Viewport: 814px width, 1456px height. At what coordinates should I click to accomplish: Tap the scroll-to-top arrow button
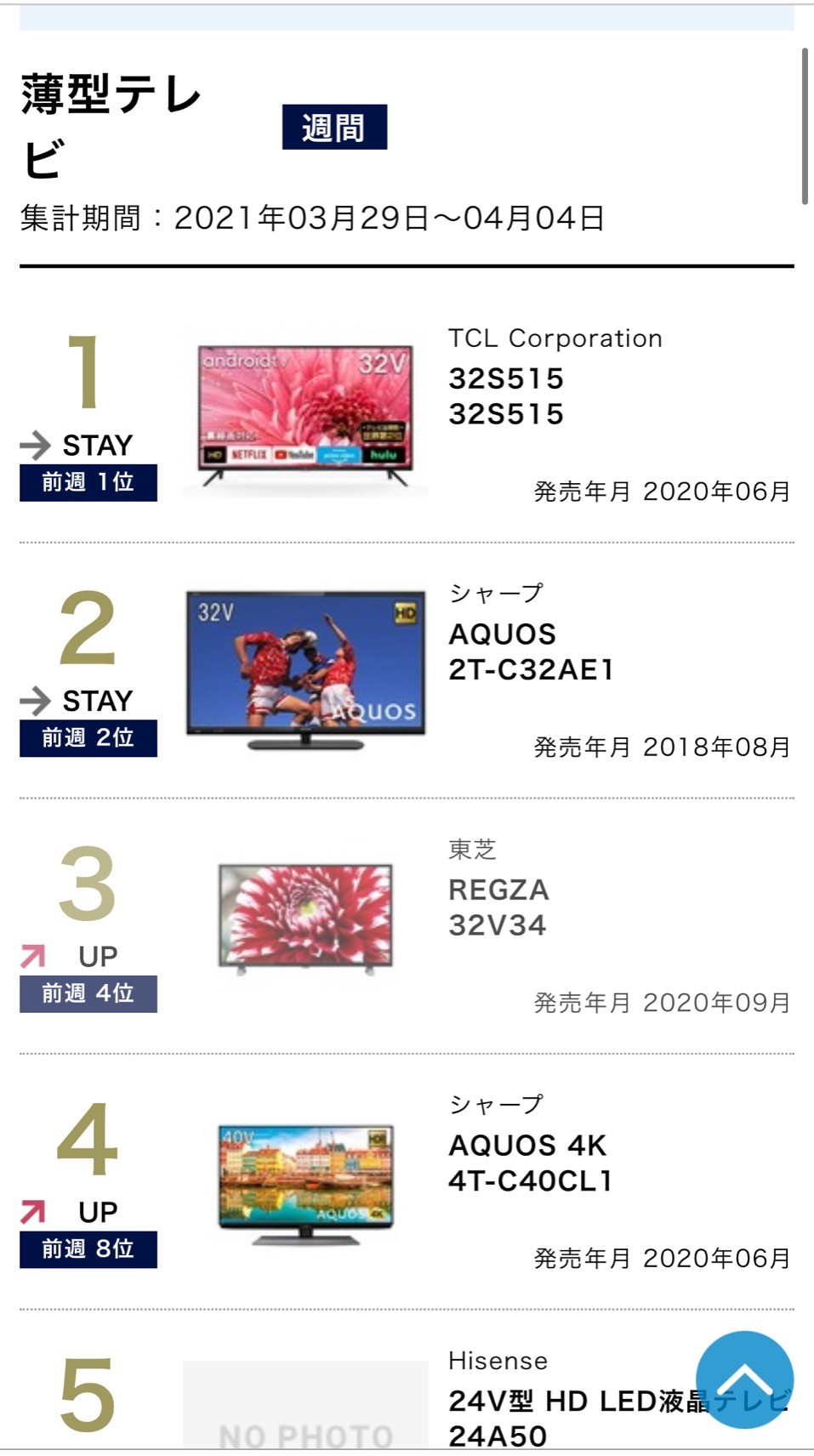point(744,1379)
